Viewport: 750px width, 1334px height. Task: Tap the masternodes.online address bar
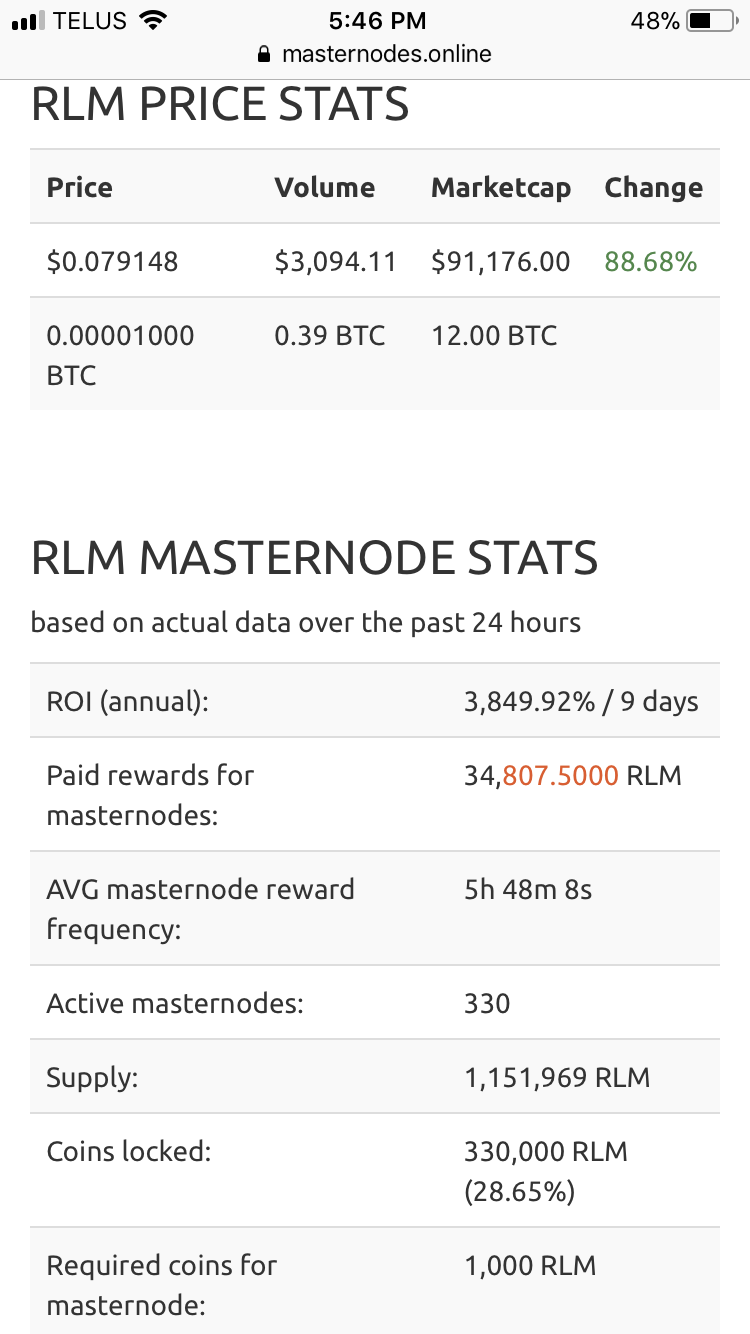[x=375, y=54]
